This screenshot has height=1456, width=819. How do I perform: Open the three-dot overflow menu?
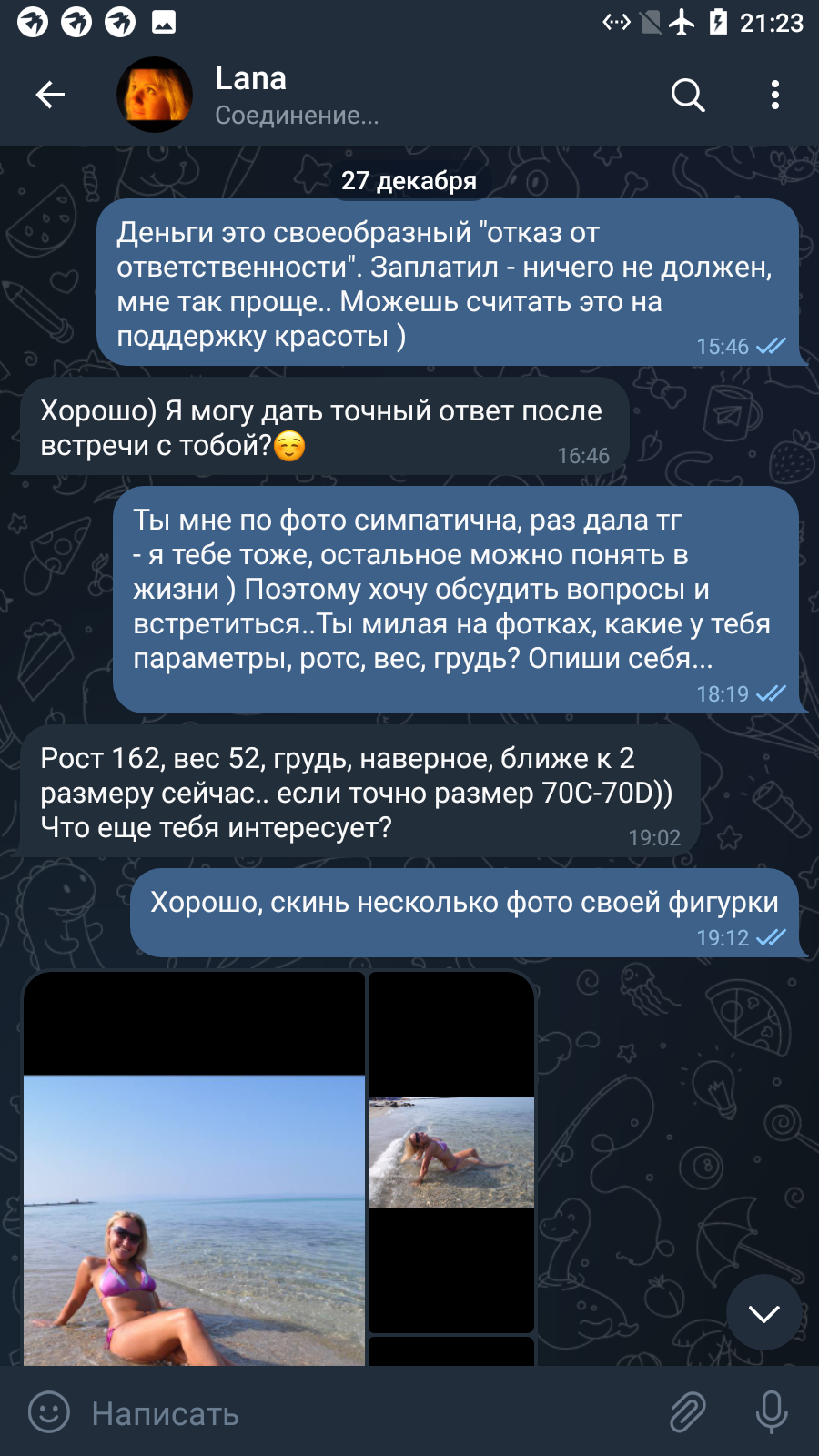775,95
